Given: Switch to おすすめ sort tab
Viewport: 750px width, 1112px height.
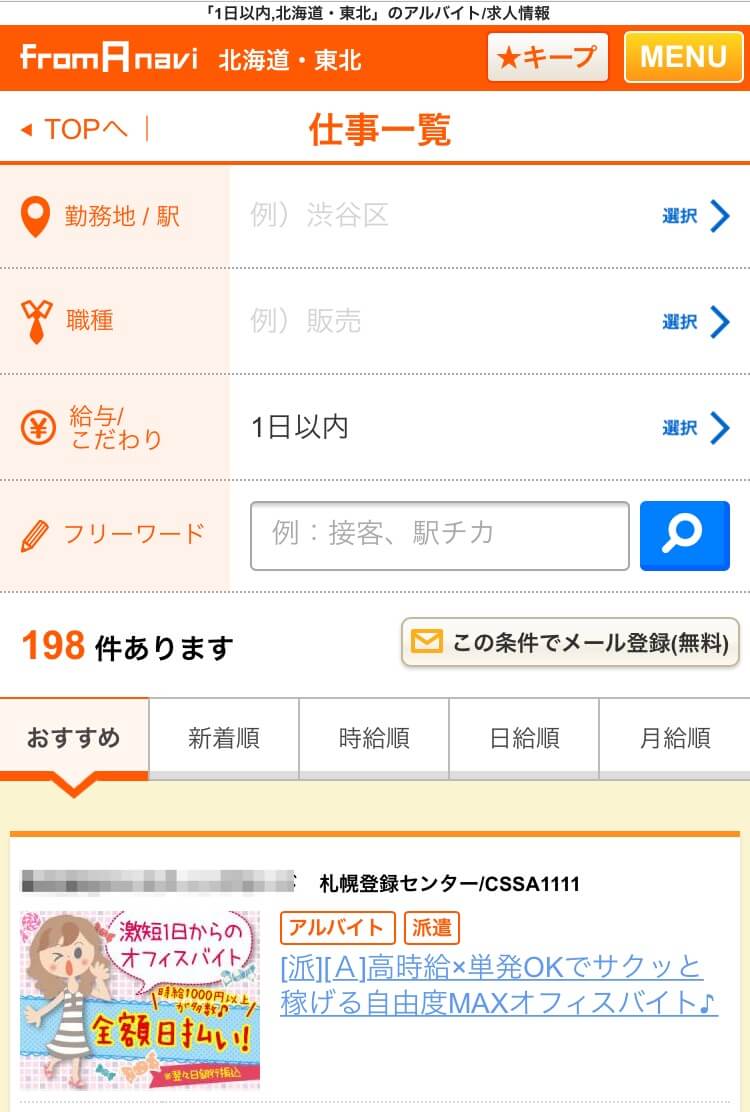Looking at the screenshot, I should point(74,738).
